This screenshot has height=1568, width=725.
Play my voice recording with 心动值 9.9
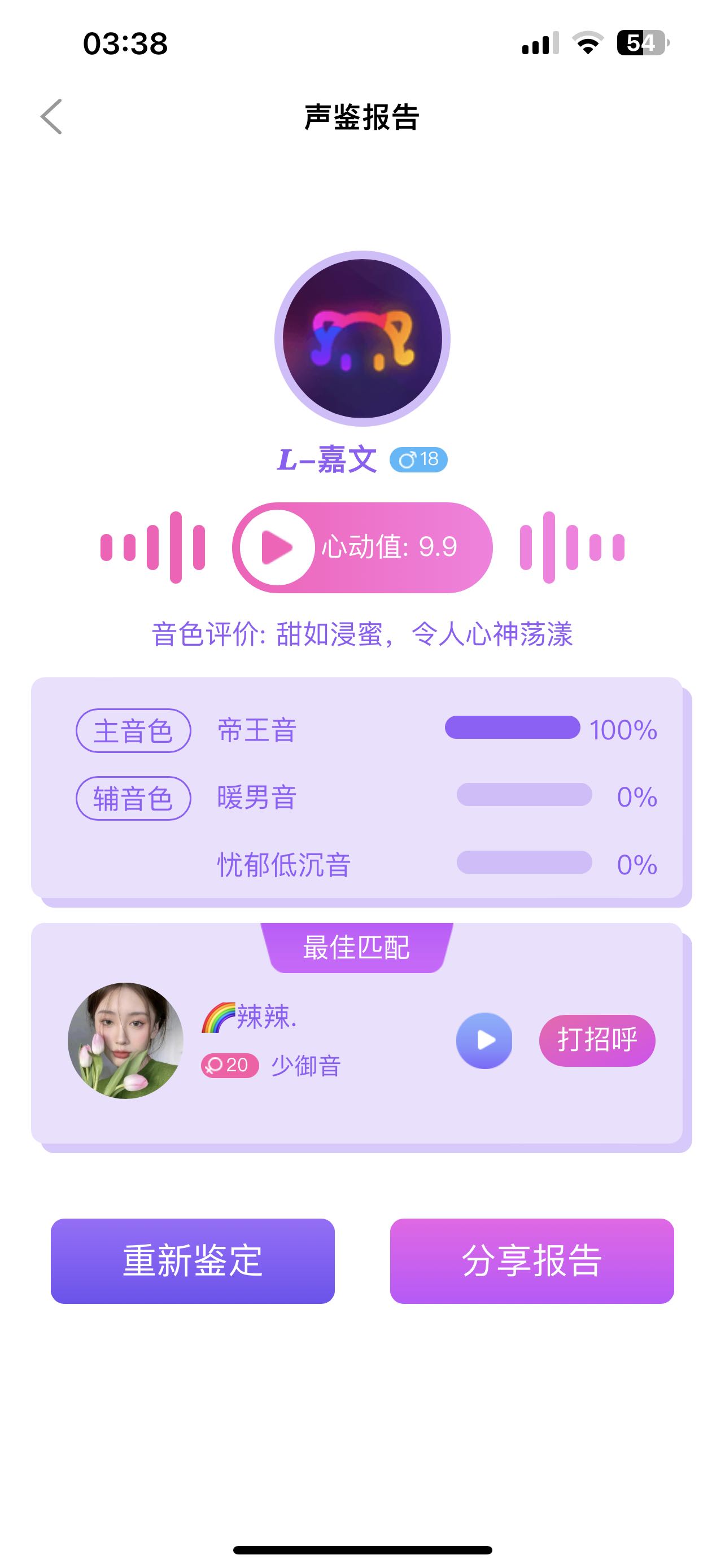click(x=277, y=547)
